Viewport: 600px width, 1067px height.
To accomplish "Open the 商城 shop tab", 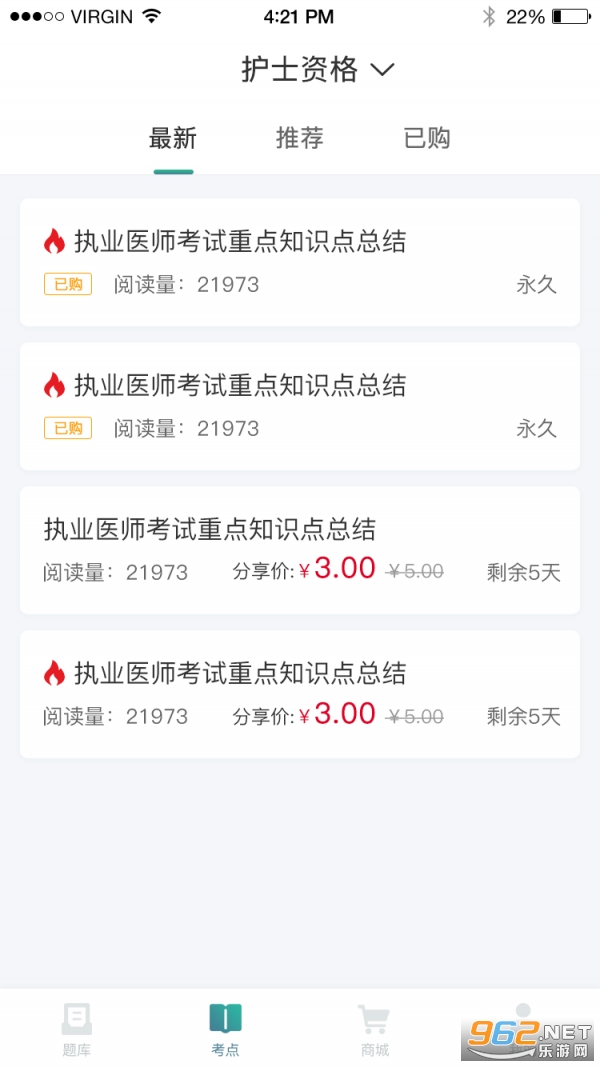I will tap(374, 1030).
